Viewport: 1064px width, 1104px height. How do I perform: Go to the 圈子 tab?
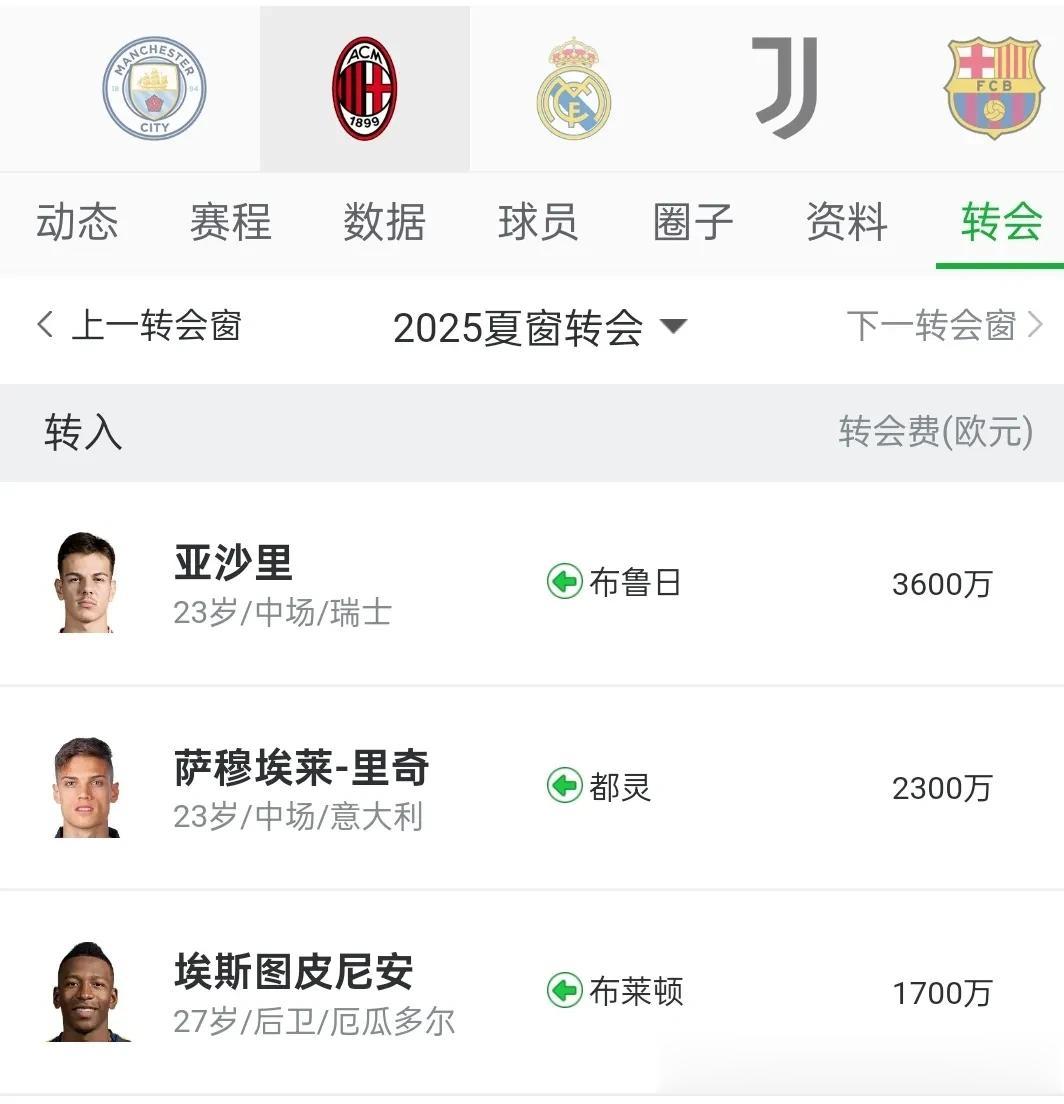pyautogui.click(x=692, y=222)
